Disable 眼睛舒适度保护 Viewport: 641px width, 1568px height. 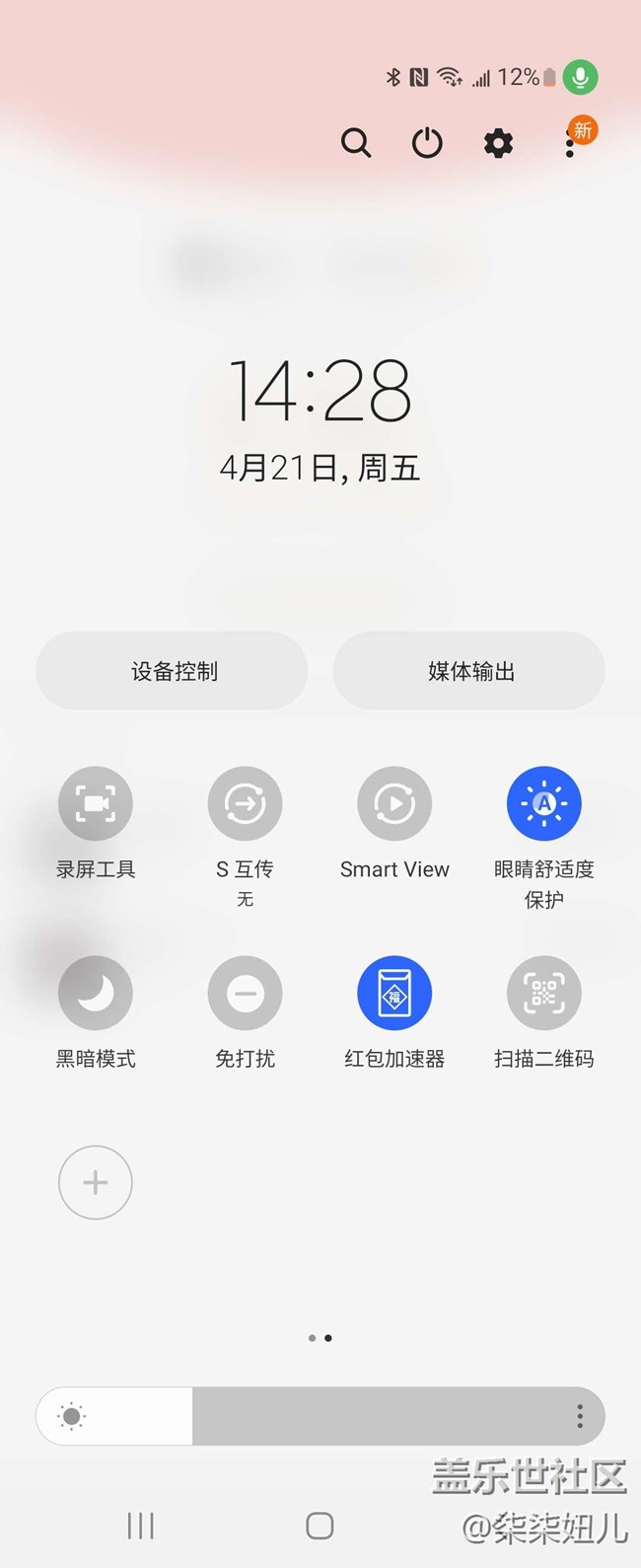coord(544,804)
